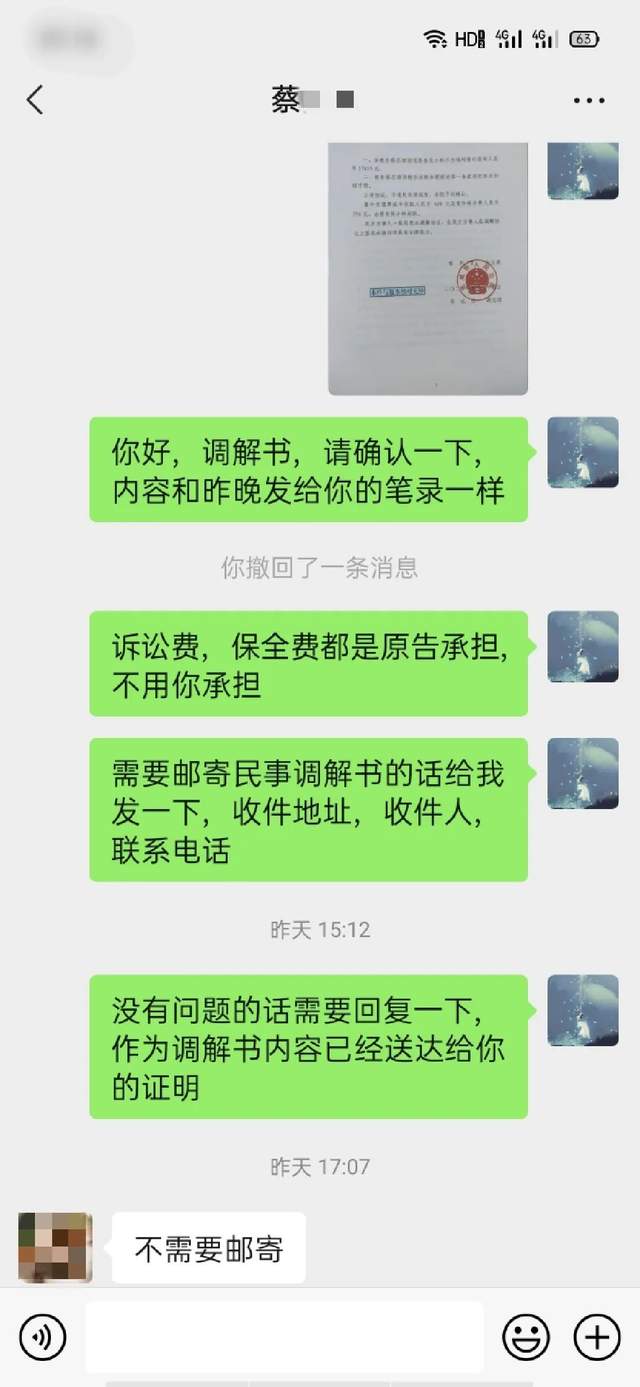
Task: Open the emoji sticker panel
Action: 526,1337
